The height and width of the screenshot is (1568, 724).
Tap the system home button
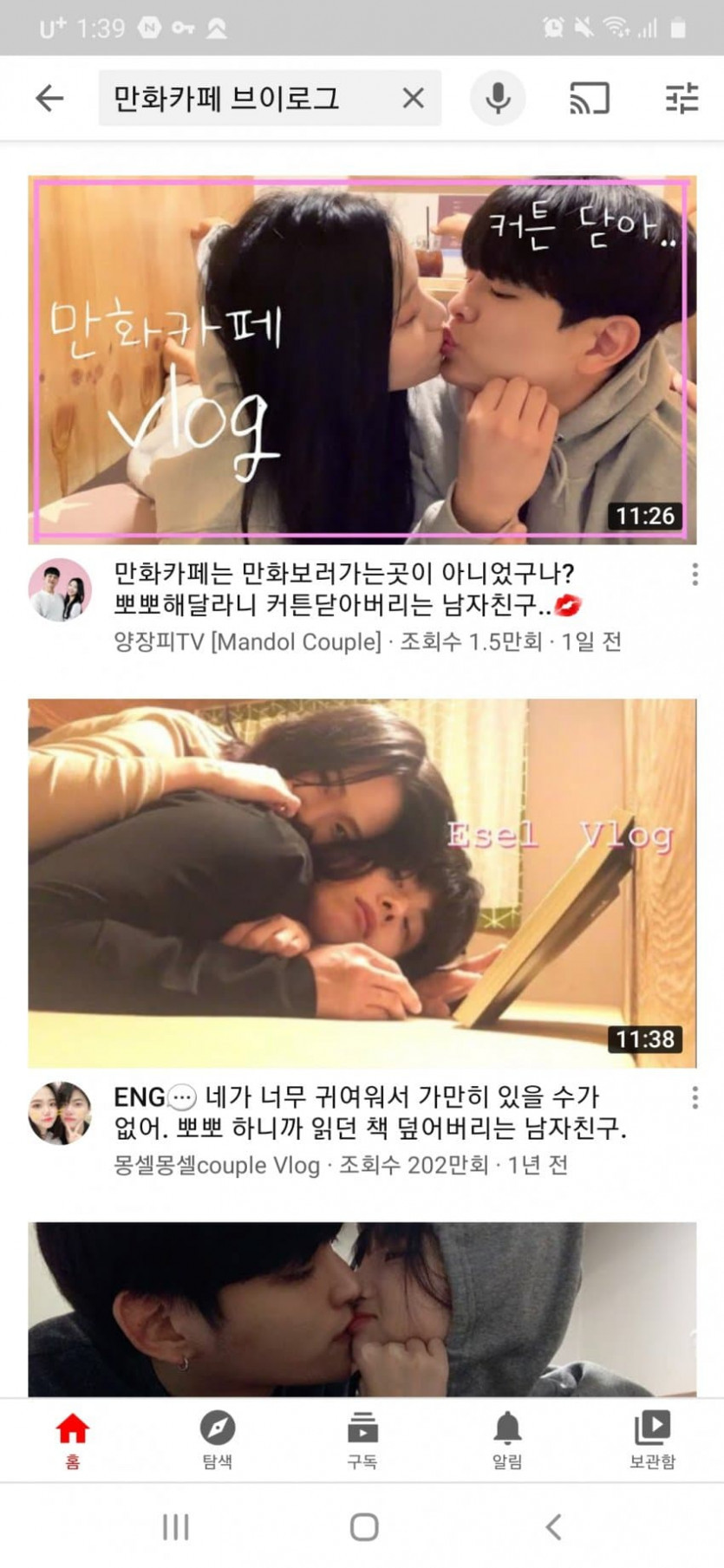[363, 1527]
